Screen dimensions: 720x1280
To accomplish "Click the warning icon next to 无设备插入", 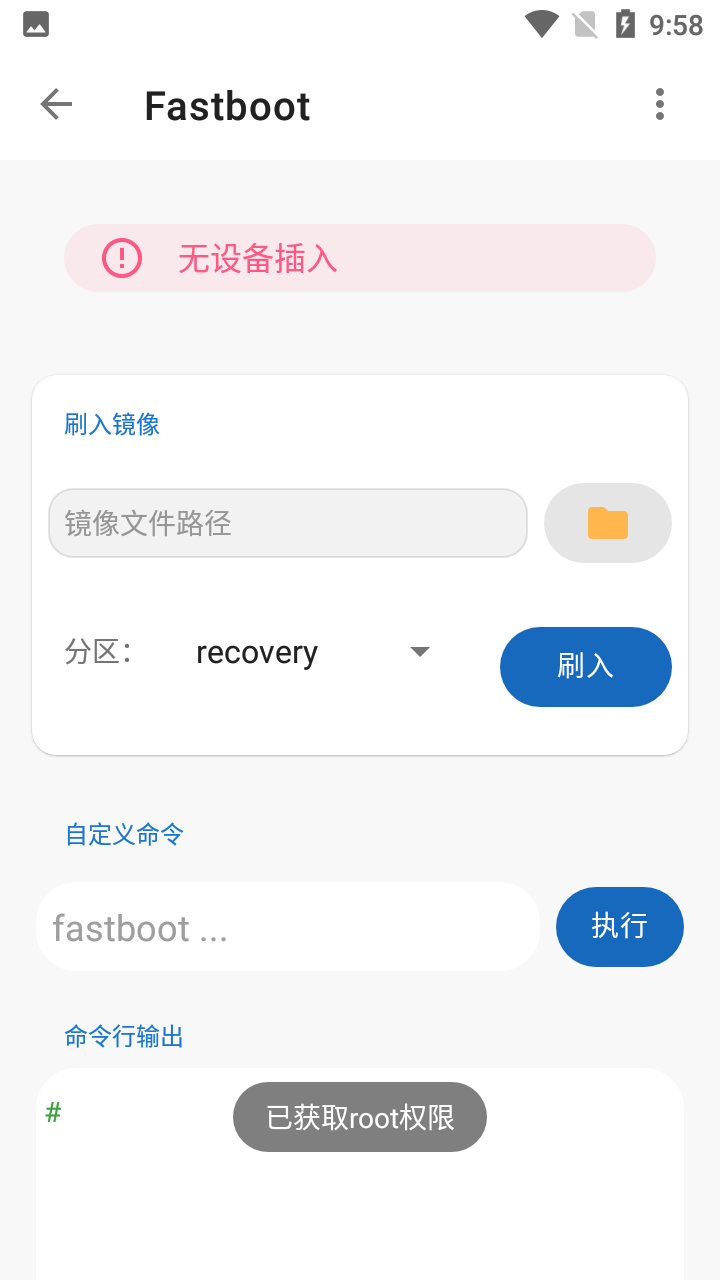I will click(x=121, y=258).
